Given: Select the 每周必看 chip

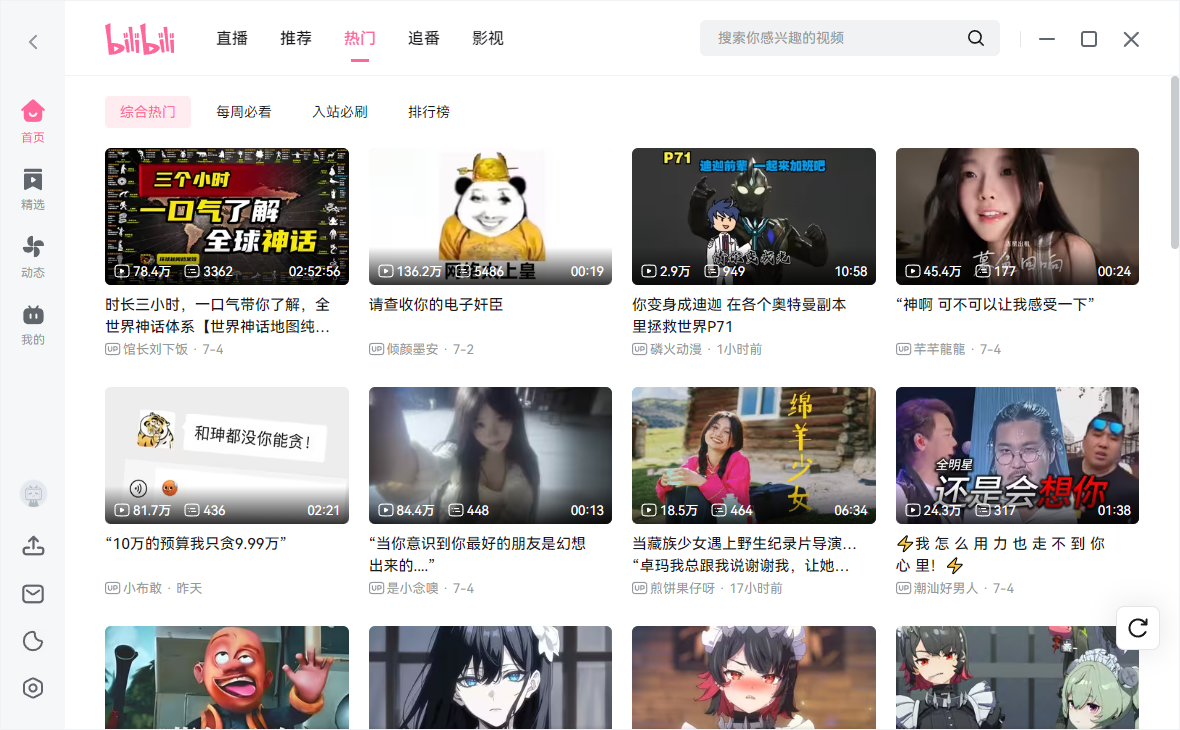Looking at the screenshot, I should [244, 112].
